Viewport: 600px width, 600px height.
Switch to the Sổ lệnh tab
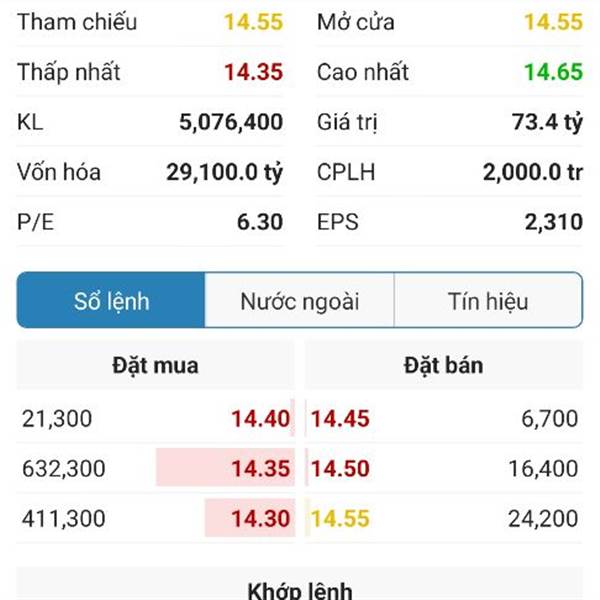(x=111, y=301)
